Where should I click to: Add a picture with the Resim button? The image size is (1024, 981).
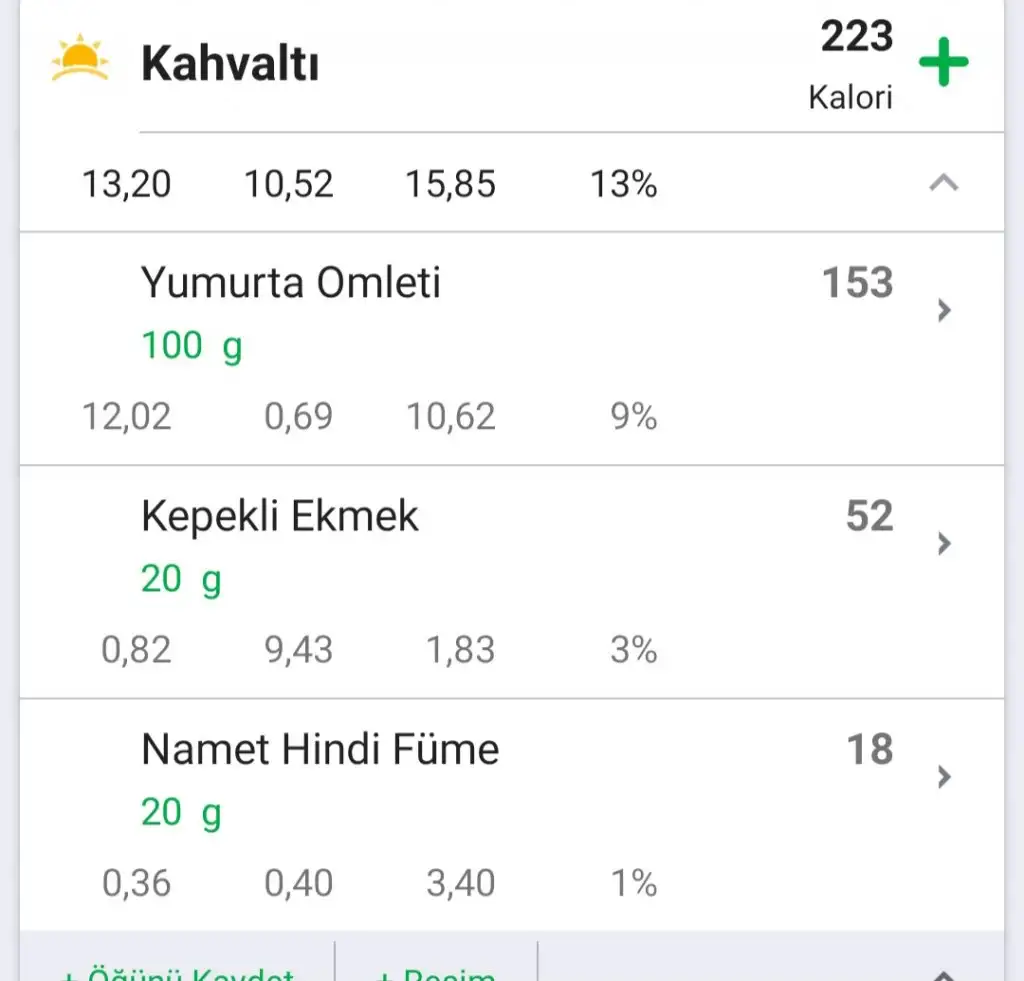[436, 972]
